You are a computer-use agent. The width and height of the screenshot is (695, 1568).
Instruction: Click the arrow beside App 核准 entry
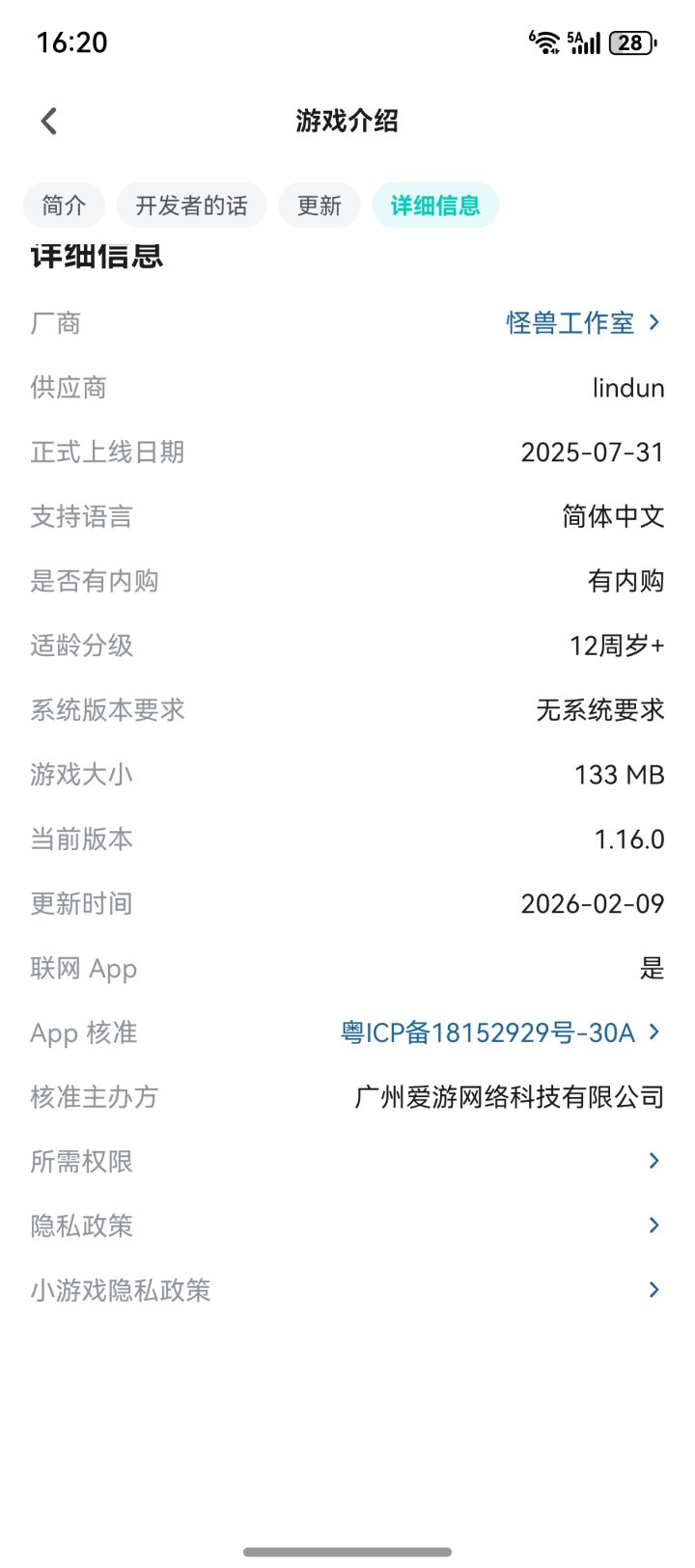(653, 1032)
